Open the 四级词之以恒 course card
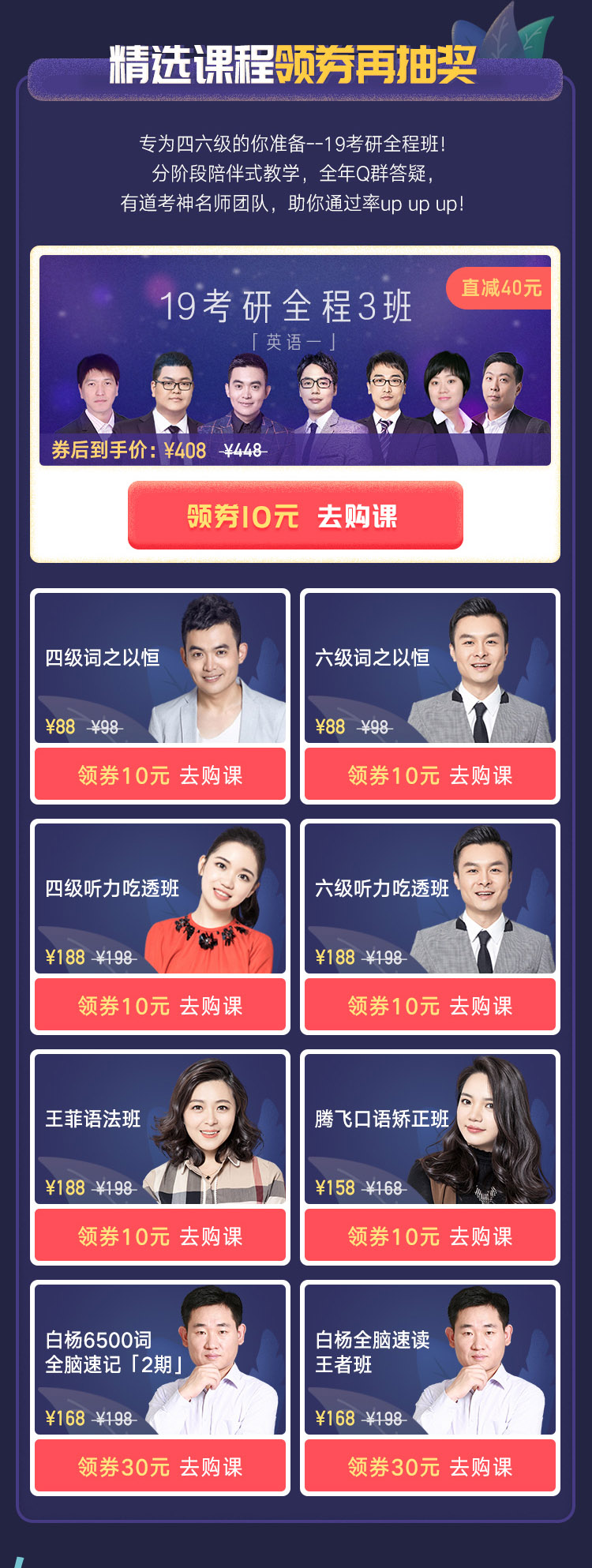 pyautogui.click(x=160, y=668)
